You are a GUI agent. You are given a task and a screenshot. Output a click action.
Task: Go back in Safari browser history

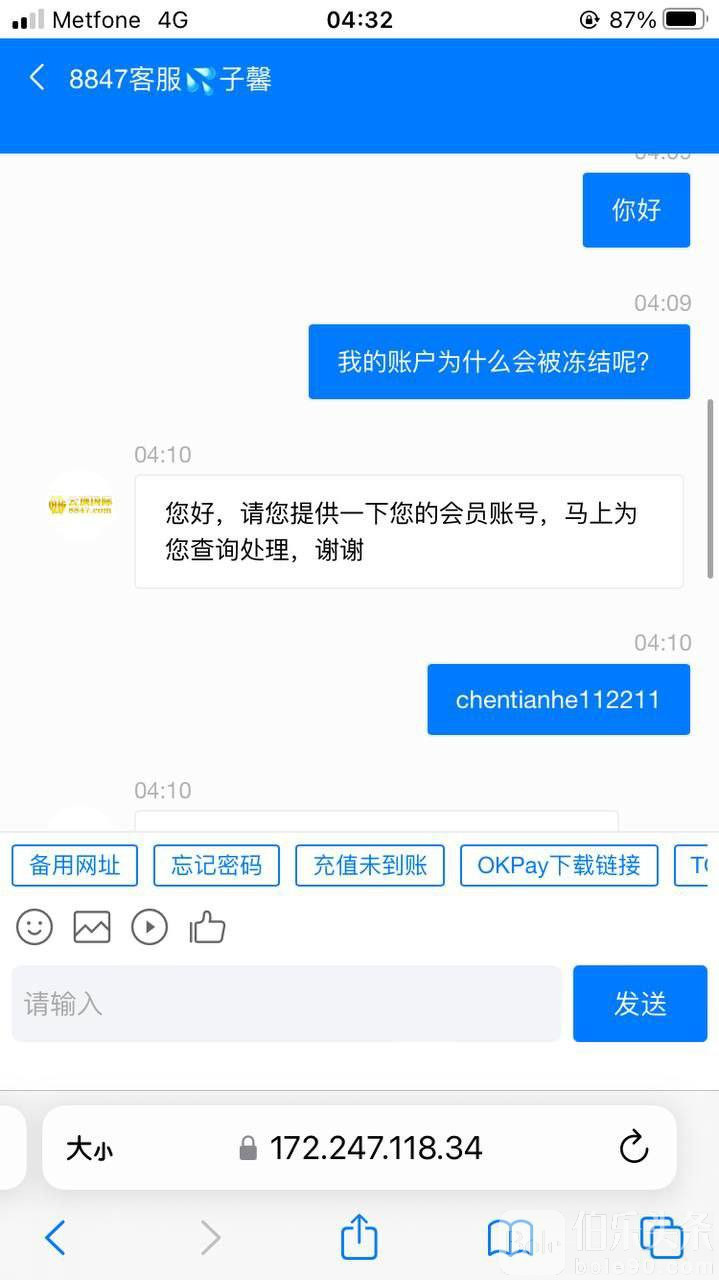tap(56, 1238)
